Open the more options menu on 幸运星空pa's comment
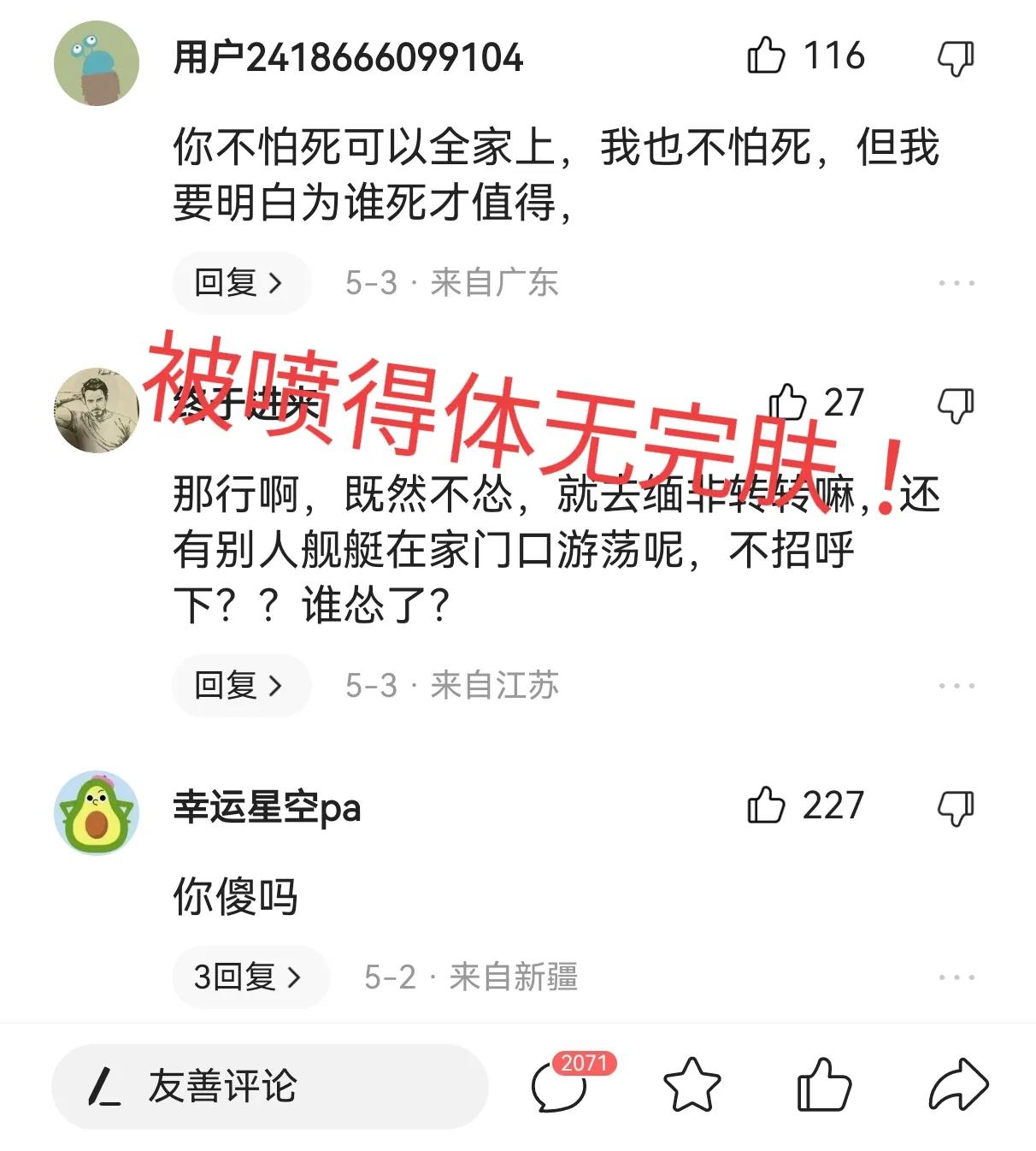This screenshot has width=1036, height=1151. (x=957, y=977)
